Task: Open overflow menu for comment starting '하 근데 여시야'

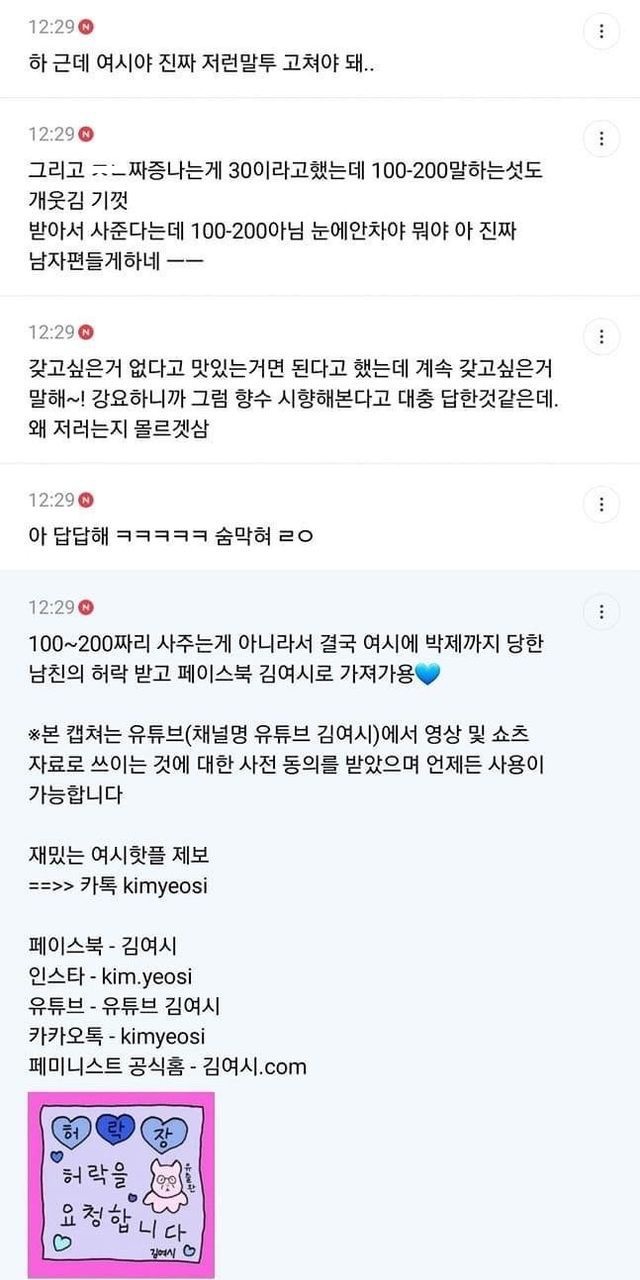Action: [x=600, y=31]
